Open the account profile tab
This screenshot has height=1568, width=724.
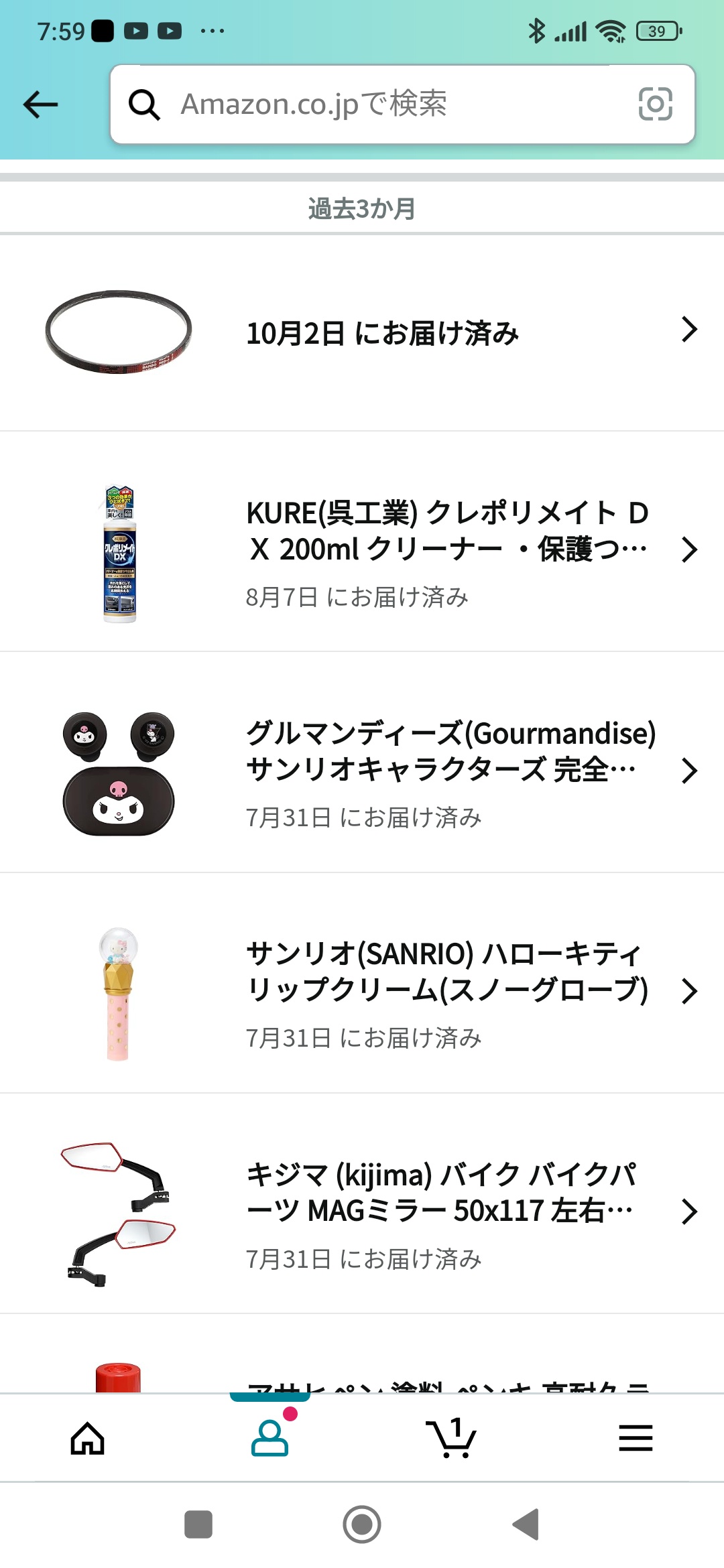[269, 1438]
